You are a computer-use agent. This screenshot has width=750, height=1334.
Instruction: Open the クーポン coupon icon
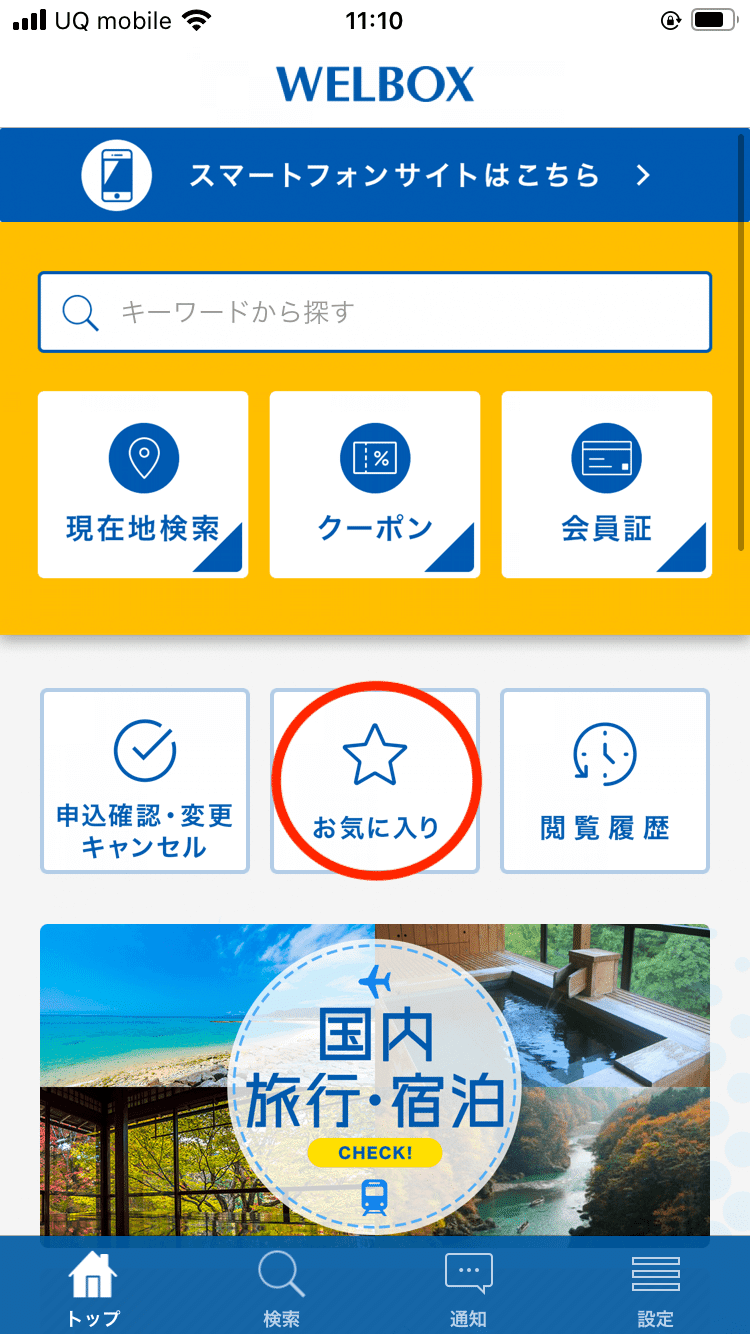374,457
